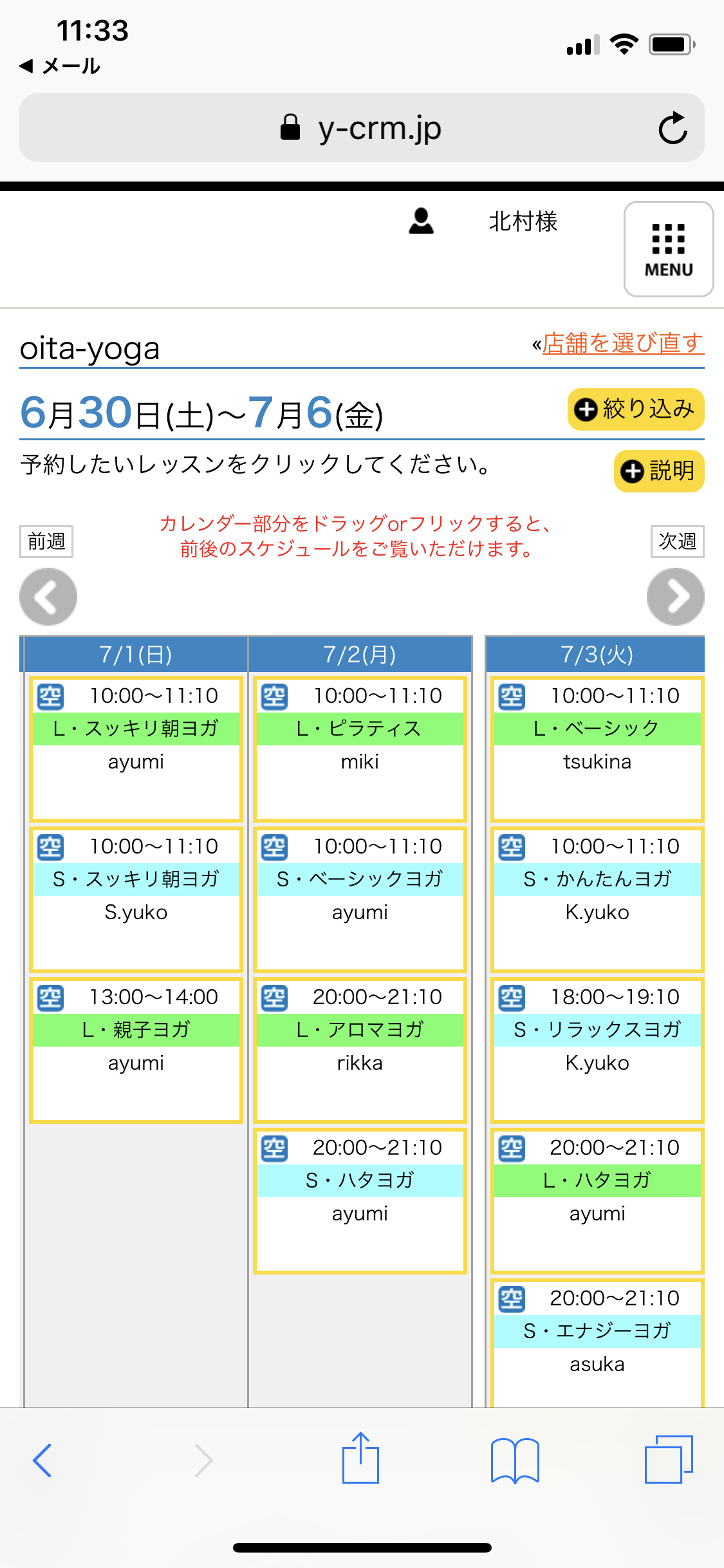Go to previous week with 前週
This screenshot has height=1568, width=724.
[x=46, y=541]
